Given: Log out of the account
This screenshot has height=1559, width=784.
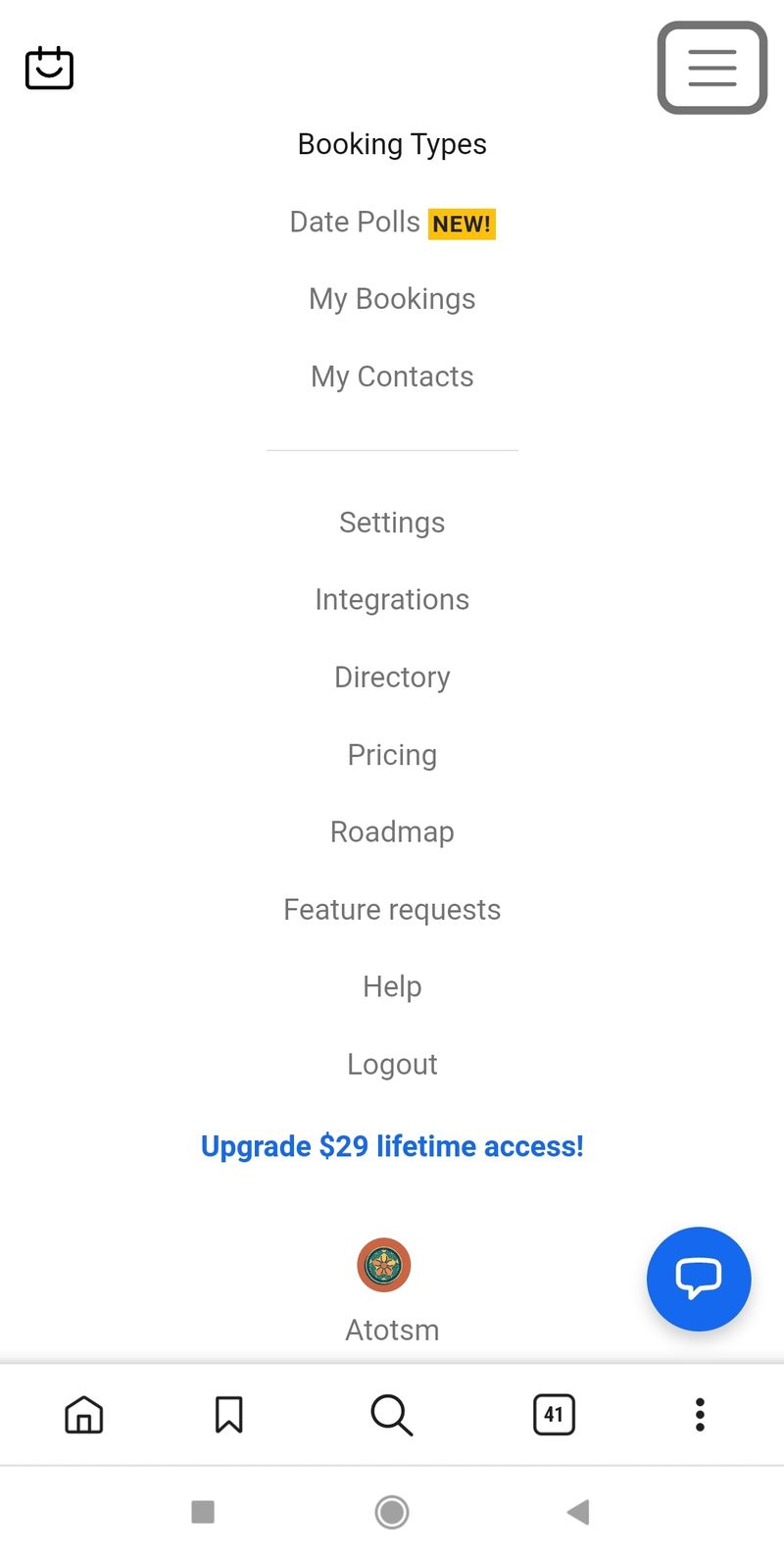Looking at the screenshot, I should point(392,1064).
